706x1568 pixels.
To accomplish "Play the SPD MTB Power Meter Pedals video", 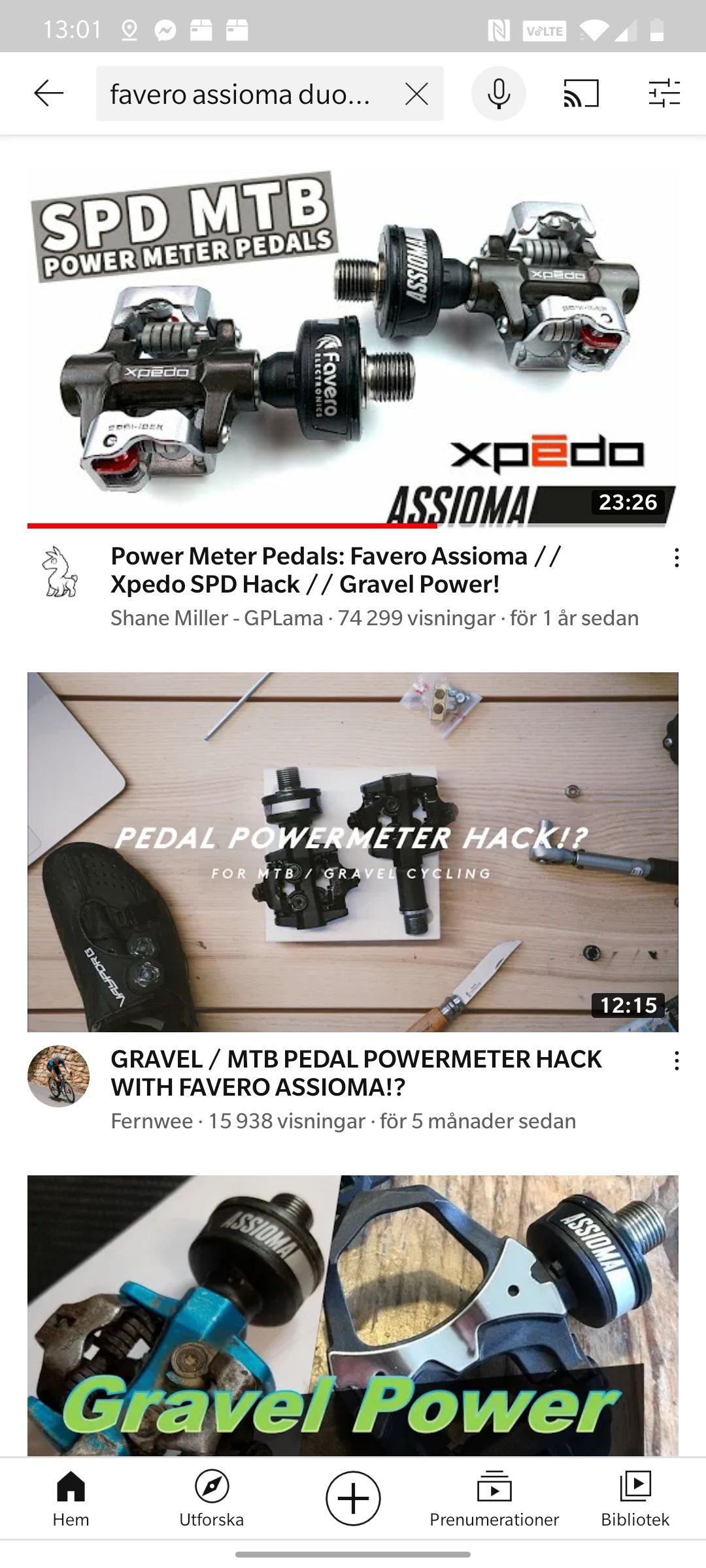I will pyautogui.click(x=353, y=348).
